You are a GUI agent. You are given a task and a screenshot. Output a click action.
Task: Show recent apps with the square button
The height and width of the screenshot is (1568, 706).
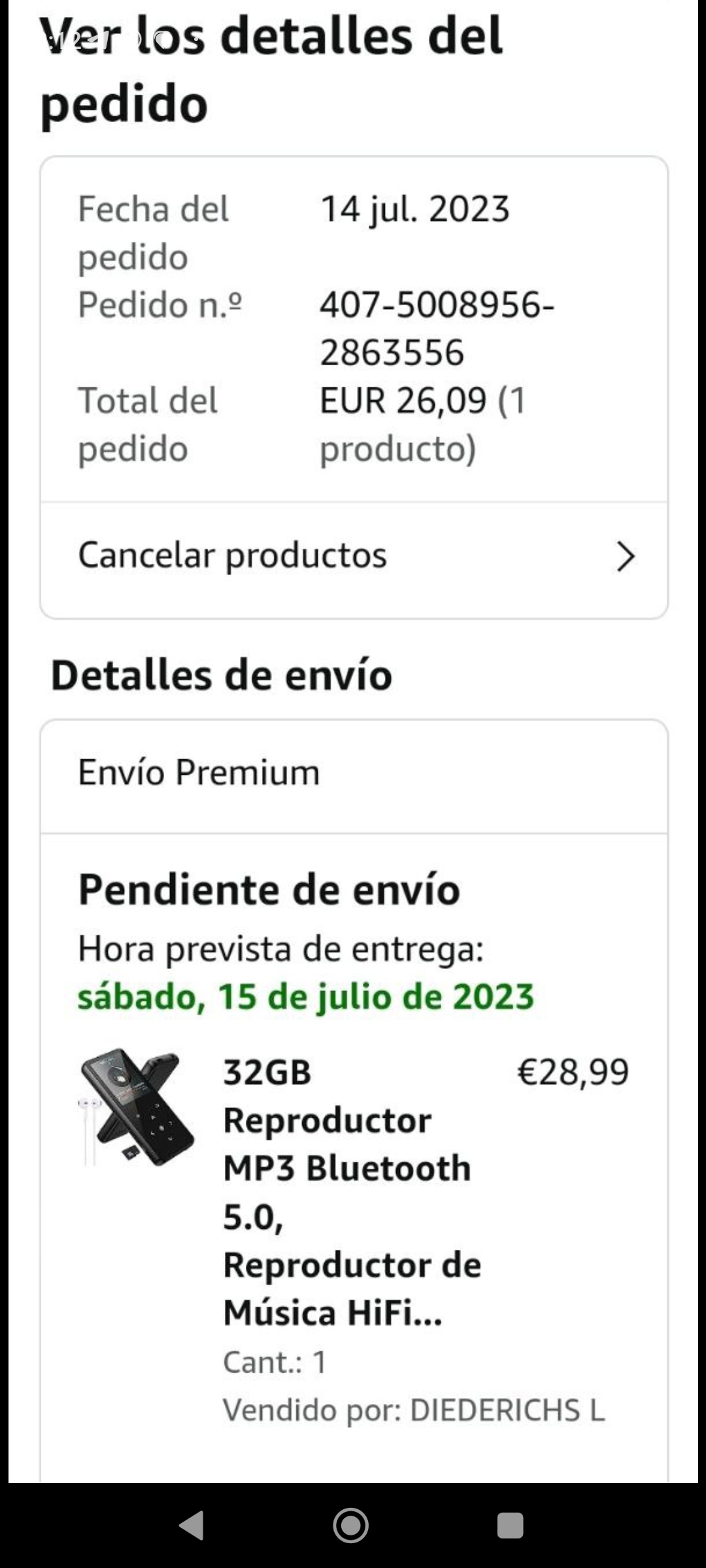pyautogui.click(x=510, y=1526)
